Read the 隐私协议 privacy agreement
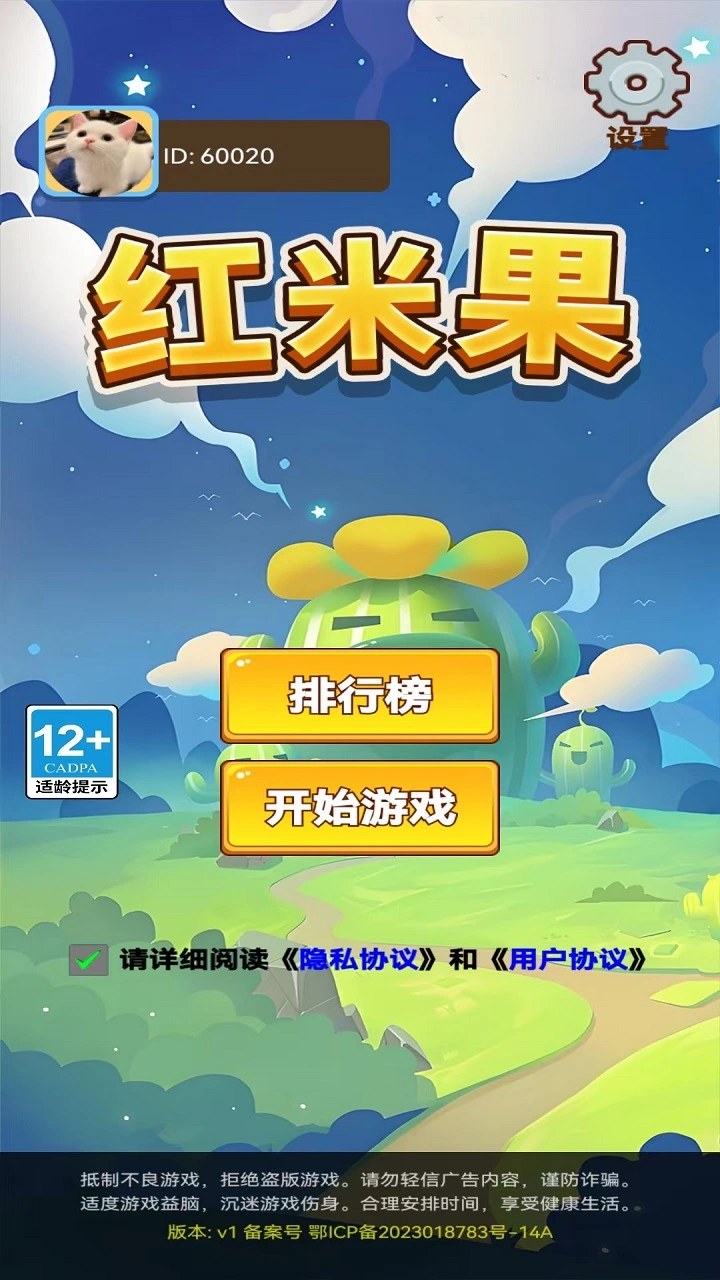Screen dimensions: 720x1280 point(358,959)
